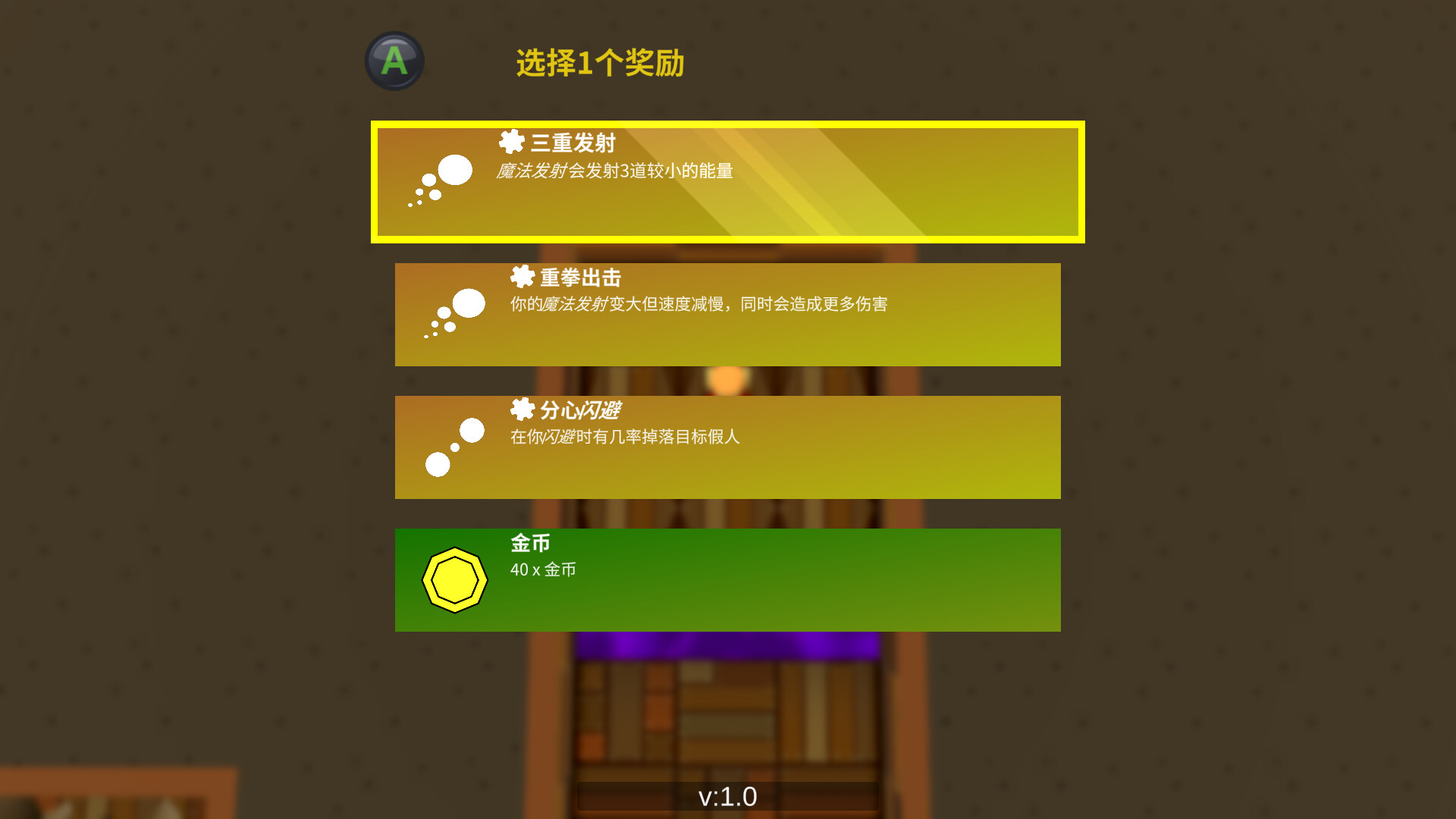Choose the 重拳出击 reward card
1456x819 pixels.
tap(727, 315)
